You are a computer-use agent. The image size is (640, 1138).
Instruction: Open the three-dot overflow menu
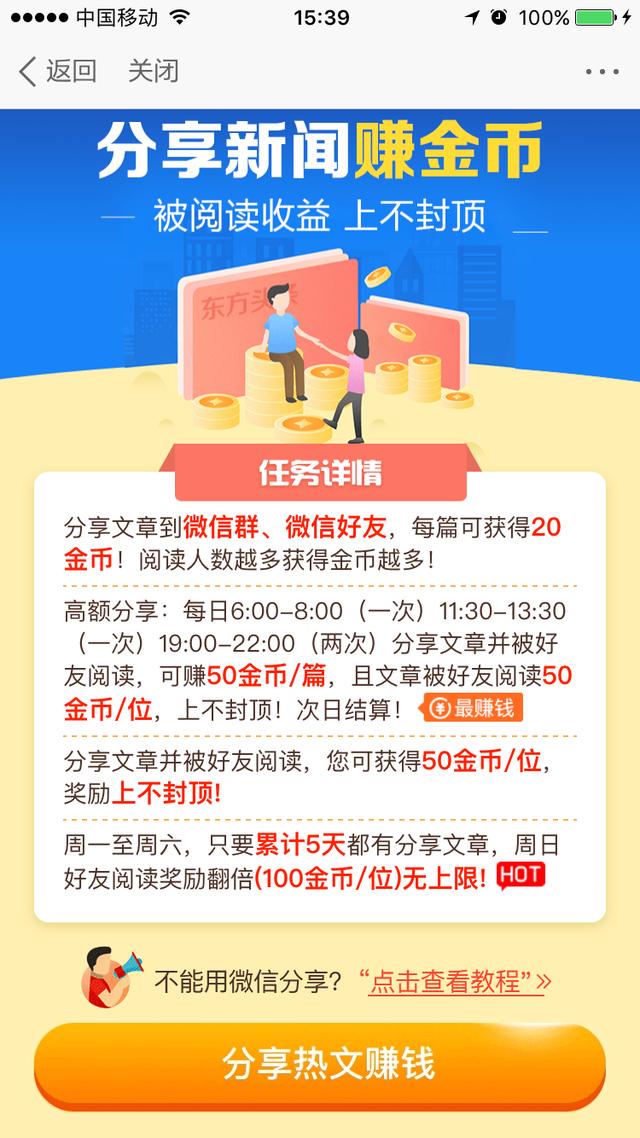(x=602, y=72)
